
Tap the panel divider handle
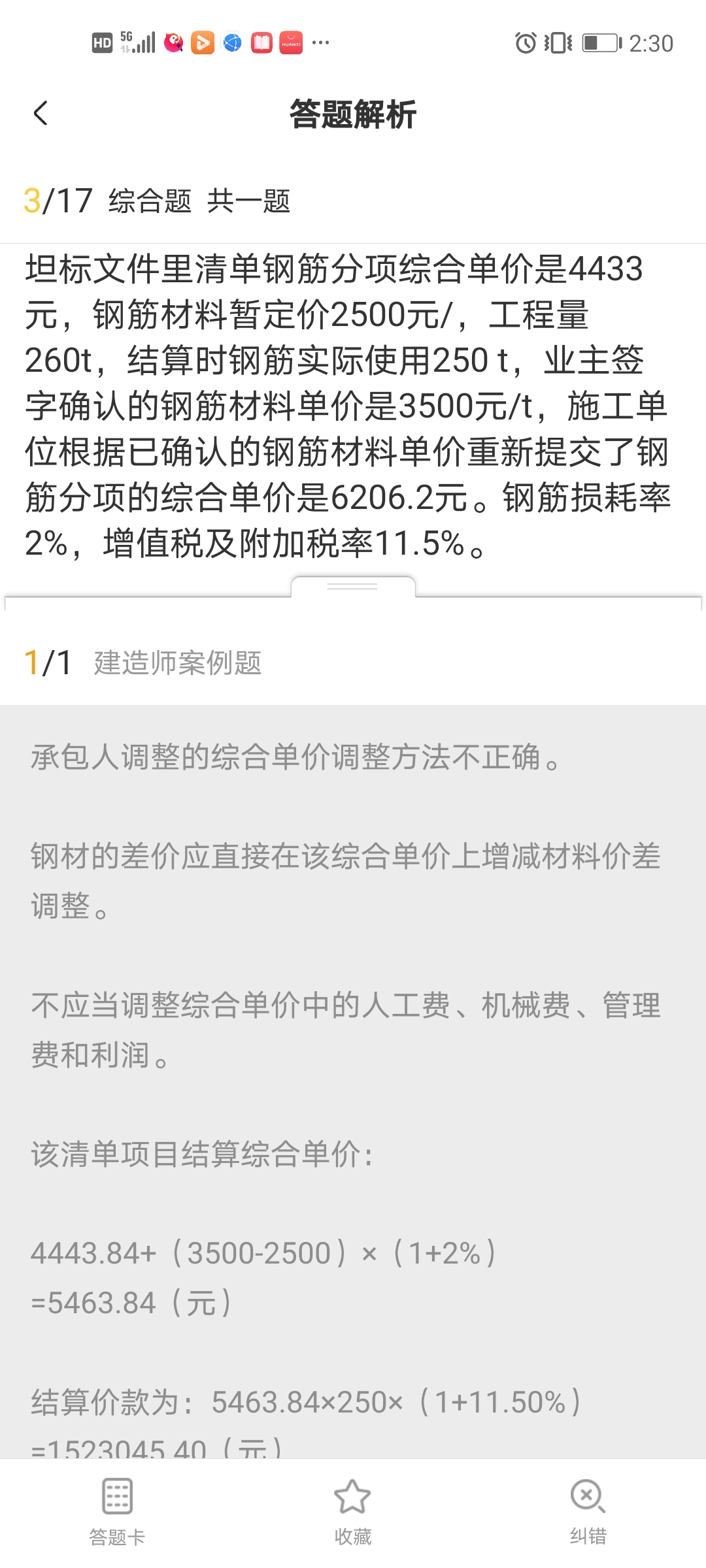coord(353,587)
